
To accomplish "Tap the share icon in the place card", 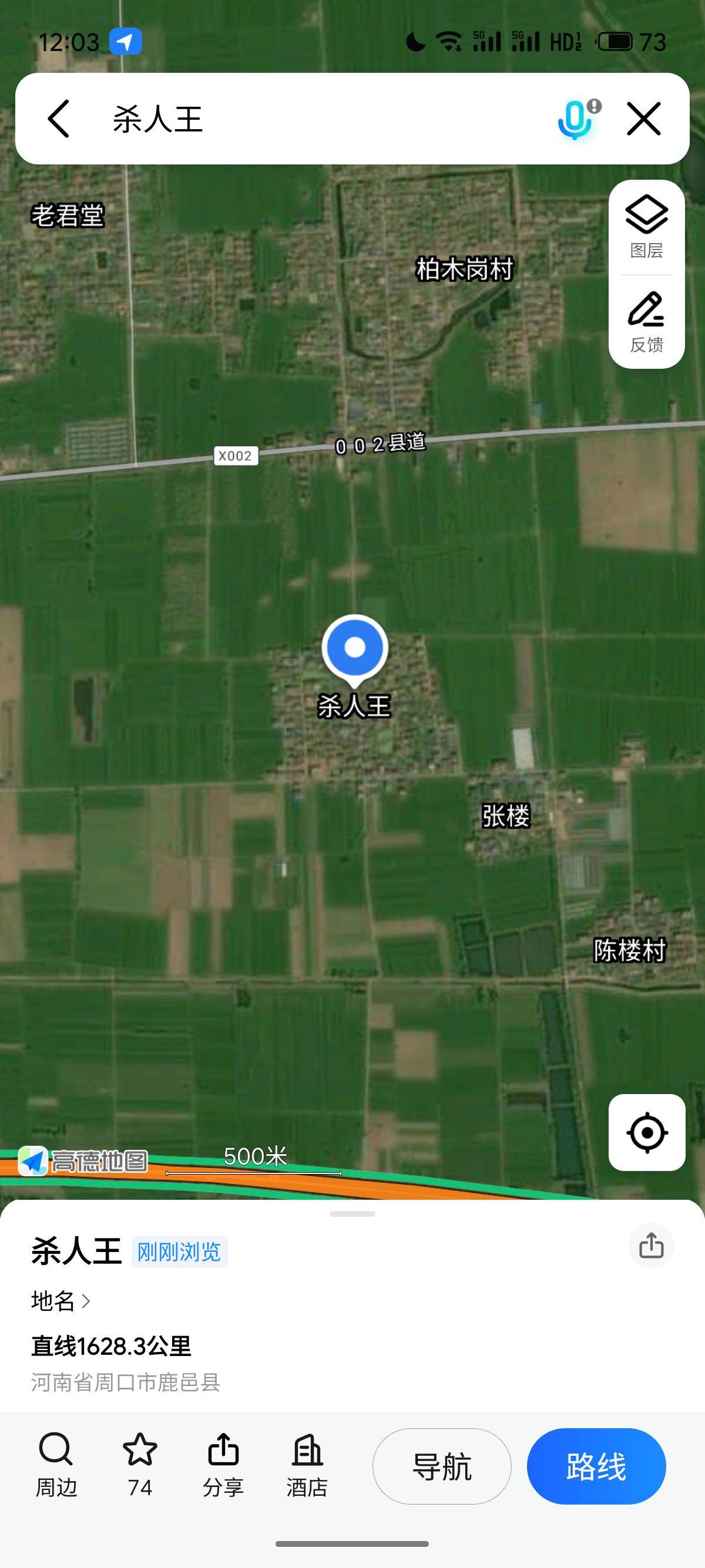I will click(x=651, y=1246).
